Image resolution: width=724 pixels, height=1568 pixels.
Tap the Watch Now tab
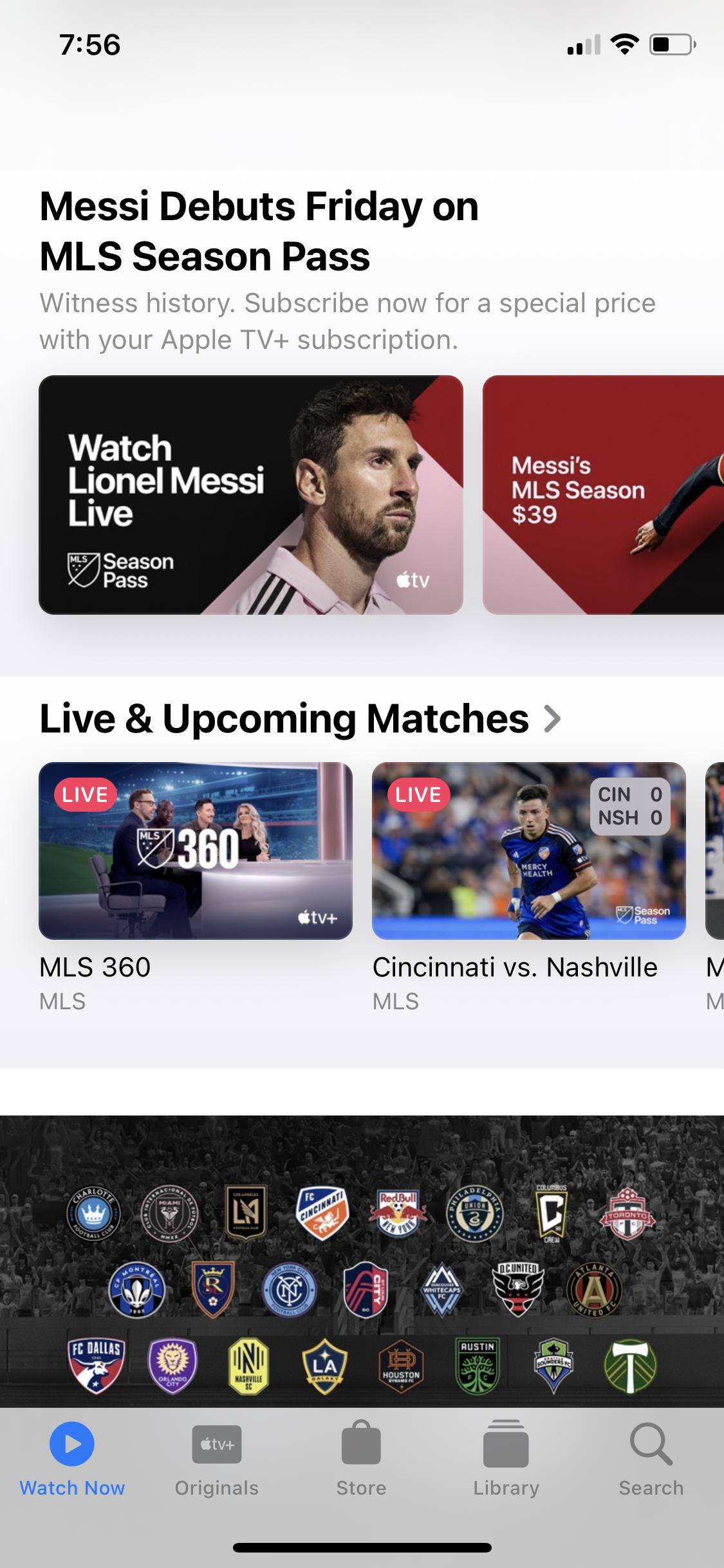[72, 1460]
